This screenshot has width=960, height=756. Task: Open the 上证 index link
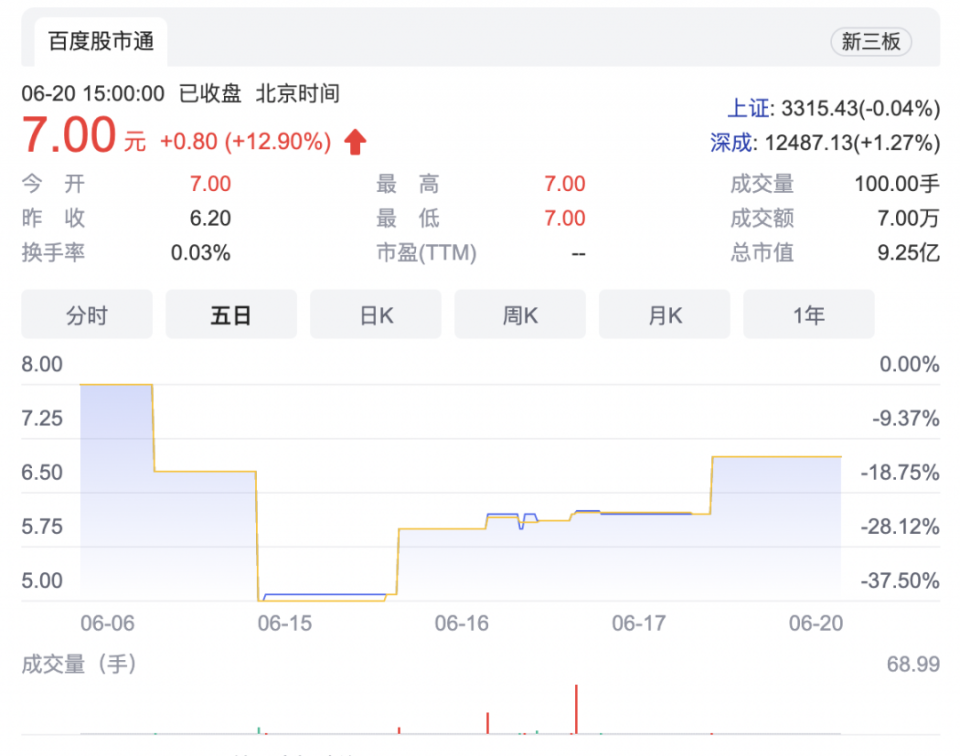(749, 108)
